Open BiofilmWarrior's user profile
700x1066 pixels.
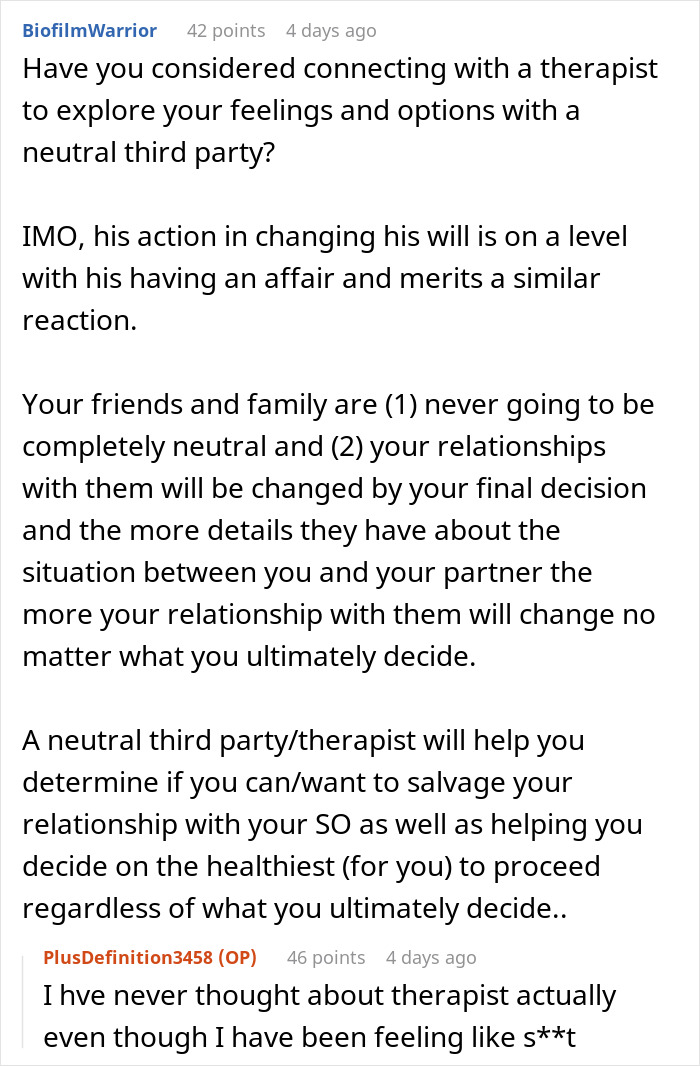click(x=89, y=30)
